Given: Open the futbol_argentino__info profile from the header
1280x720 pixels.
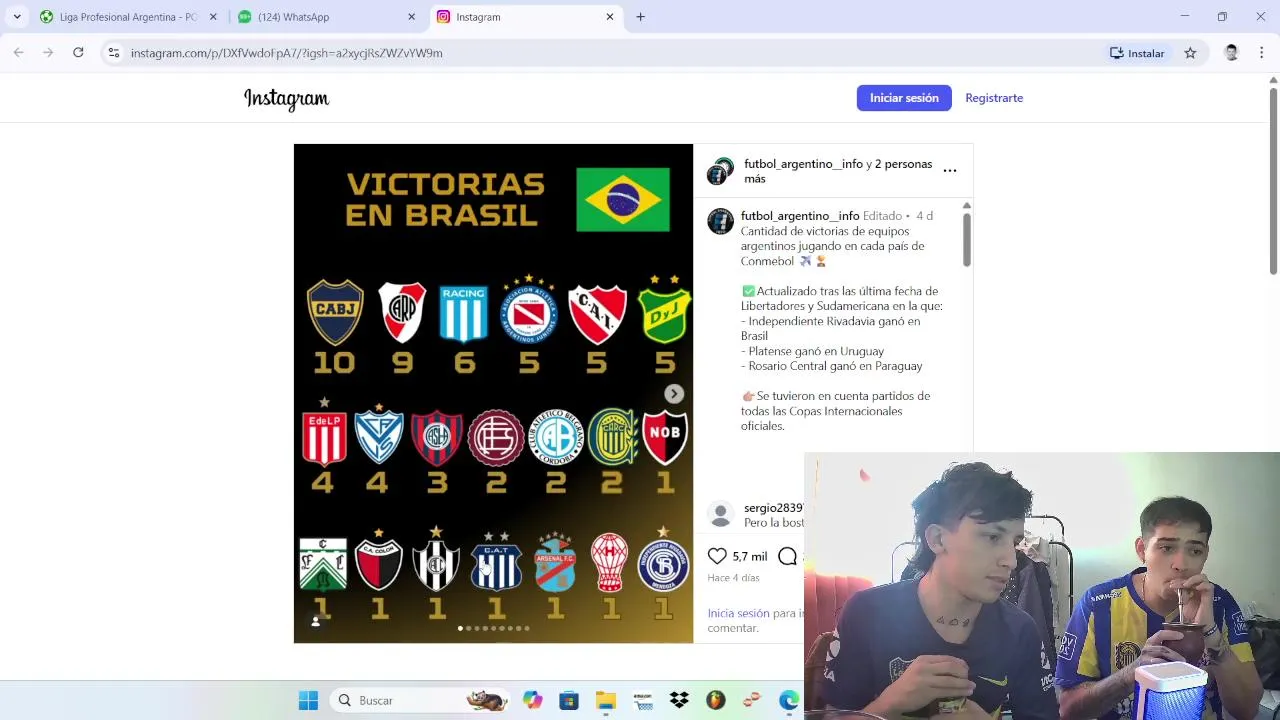Looking at the screenshot, I should click(x=802, y=164).
